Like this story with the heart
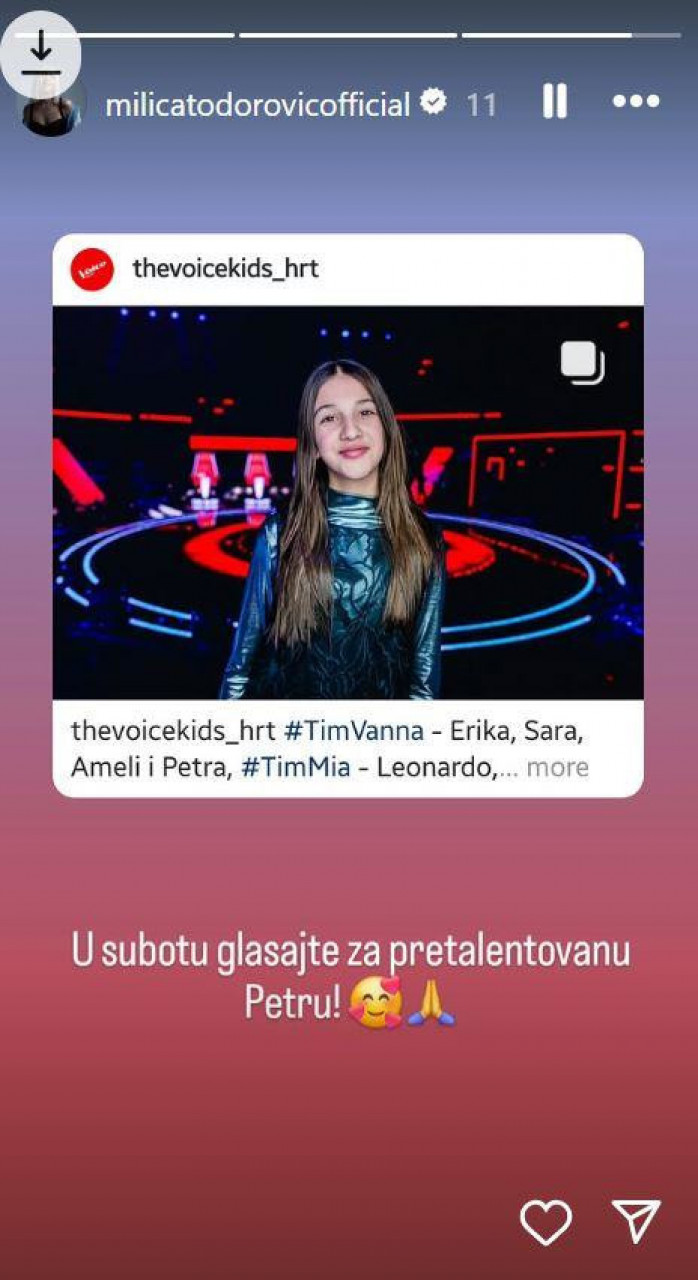The width and height of the screenshot is (698, 1280). click(546, 1221)
